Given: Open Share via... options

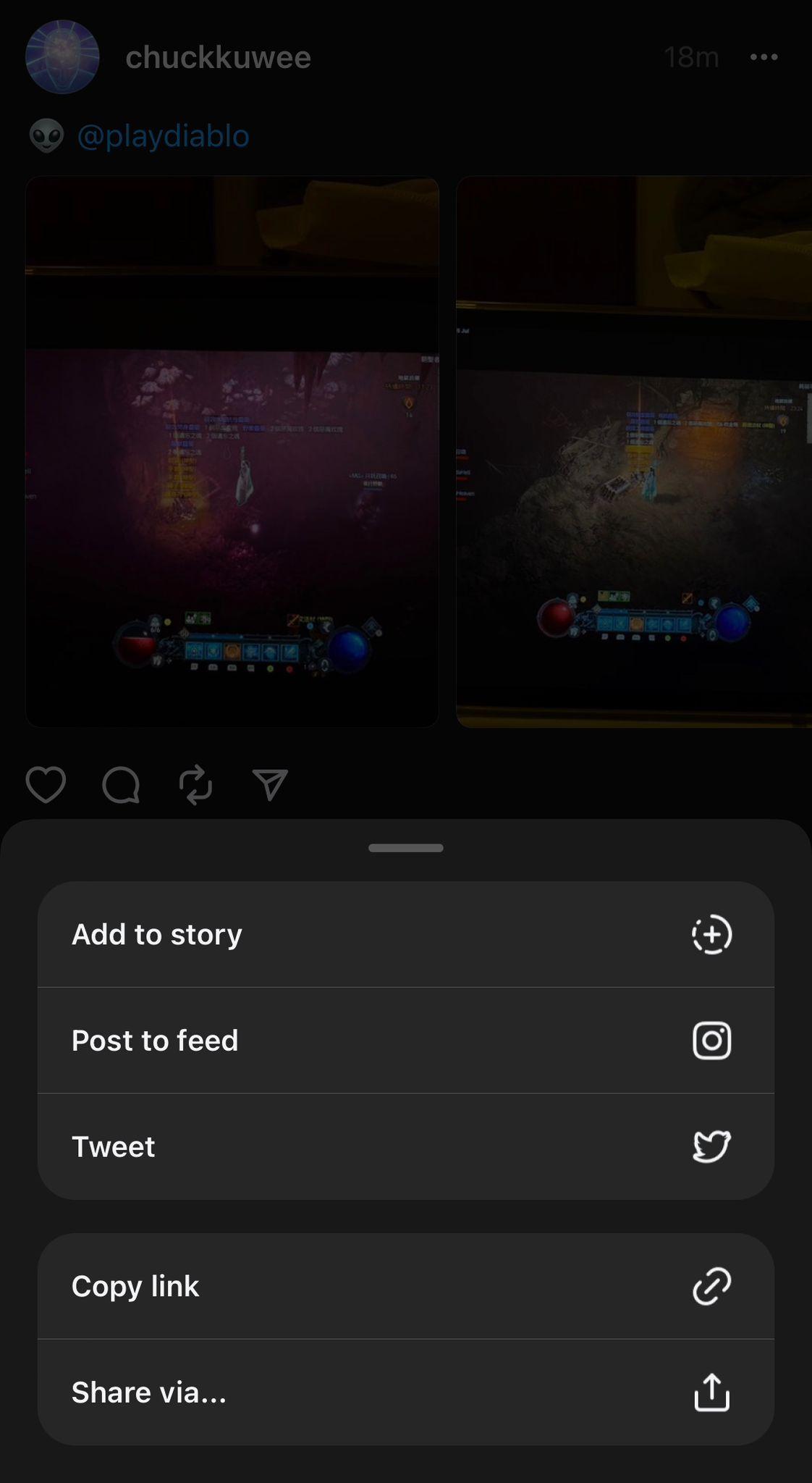Looking at the screenshot, I should click(x=148, y=1391).
